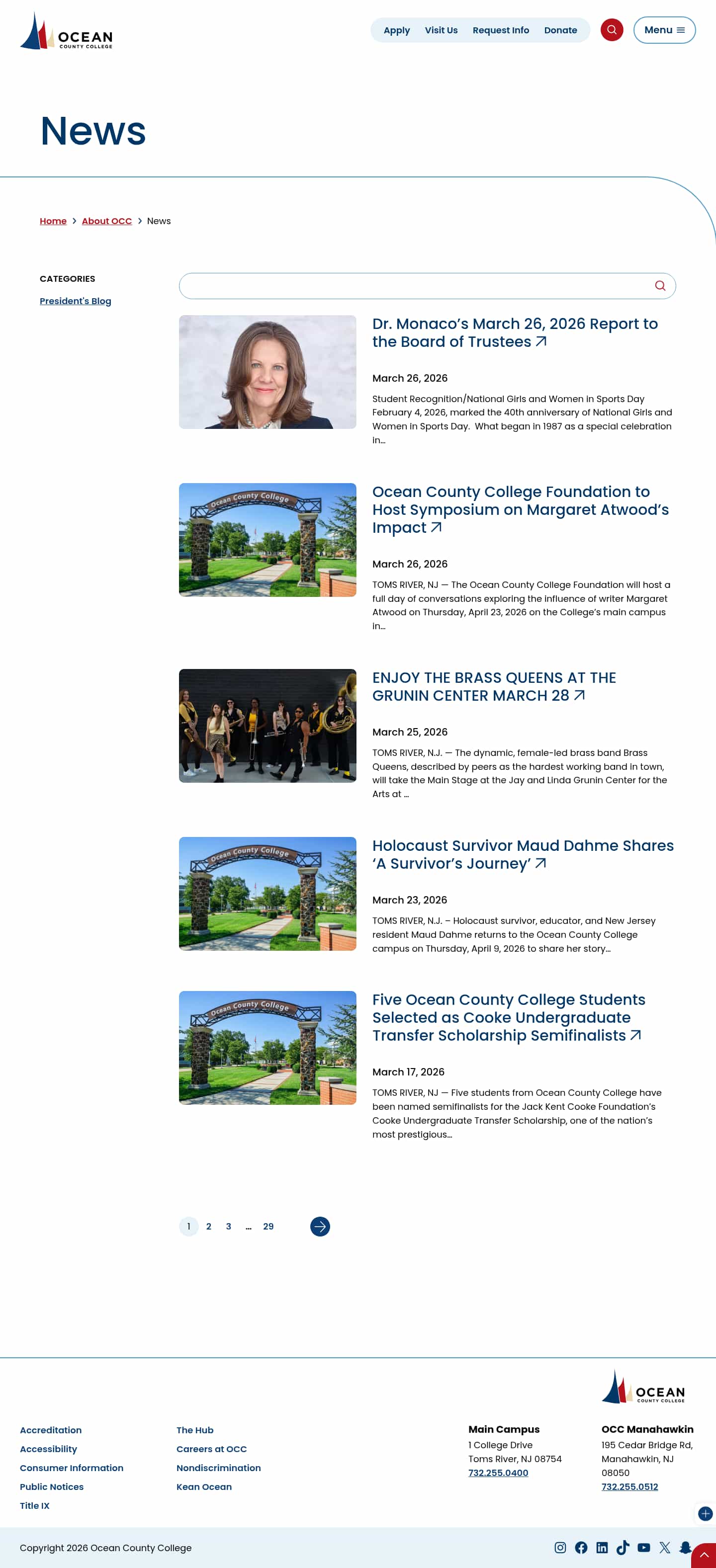Open the Brass Queens article thumbnail
Image resolution: width=716 pixels, height=1568 pixels.
[268, 726]
